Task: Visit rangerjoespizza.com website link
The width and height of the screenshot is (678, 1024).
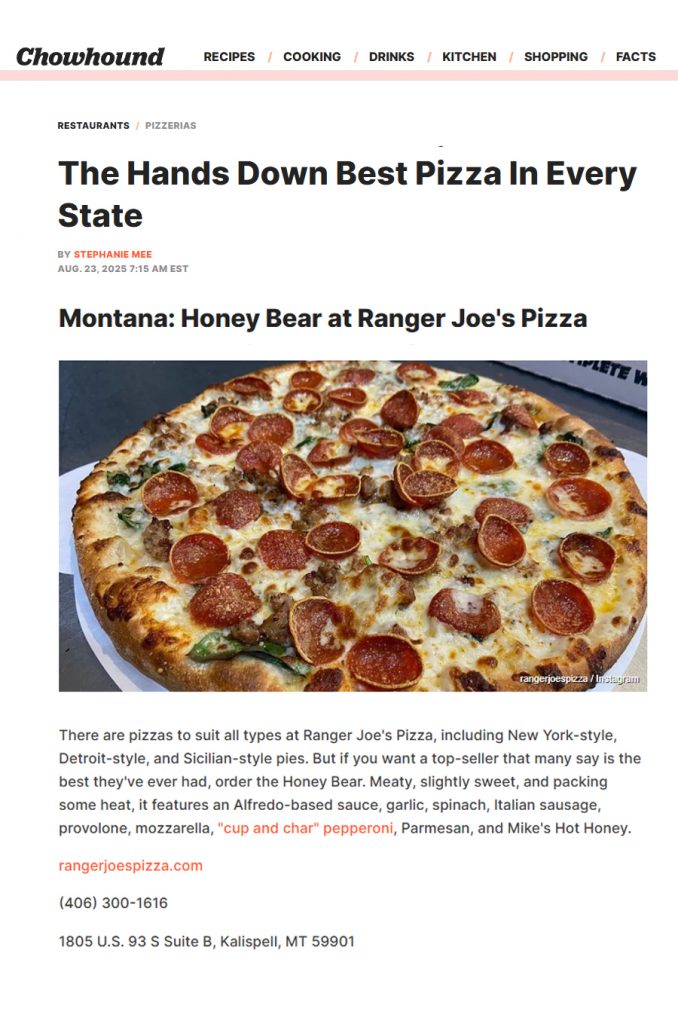Action: 131,866
